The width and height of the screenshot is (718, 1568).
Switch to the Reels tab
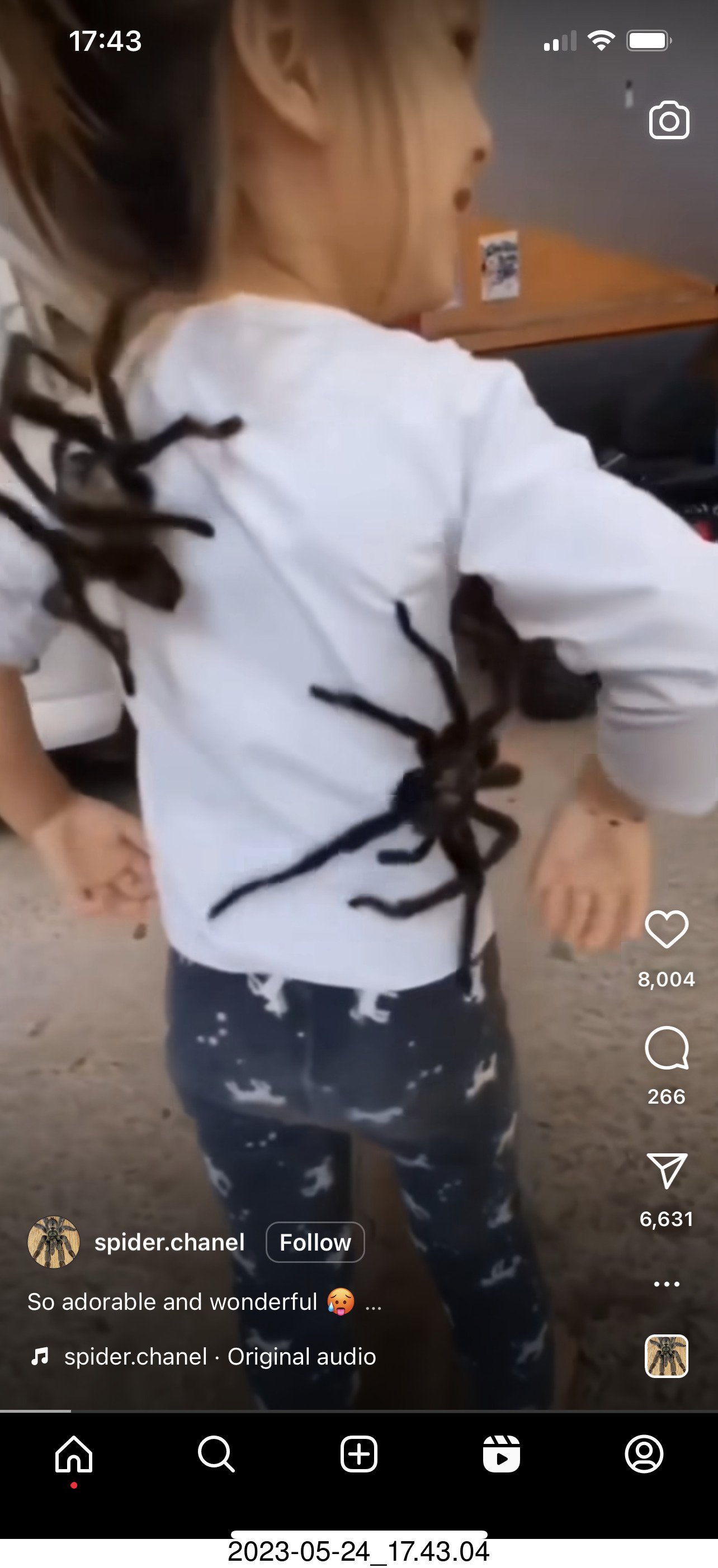click(501, 1454)
